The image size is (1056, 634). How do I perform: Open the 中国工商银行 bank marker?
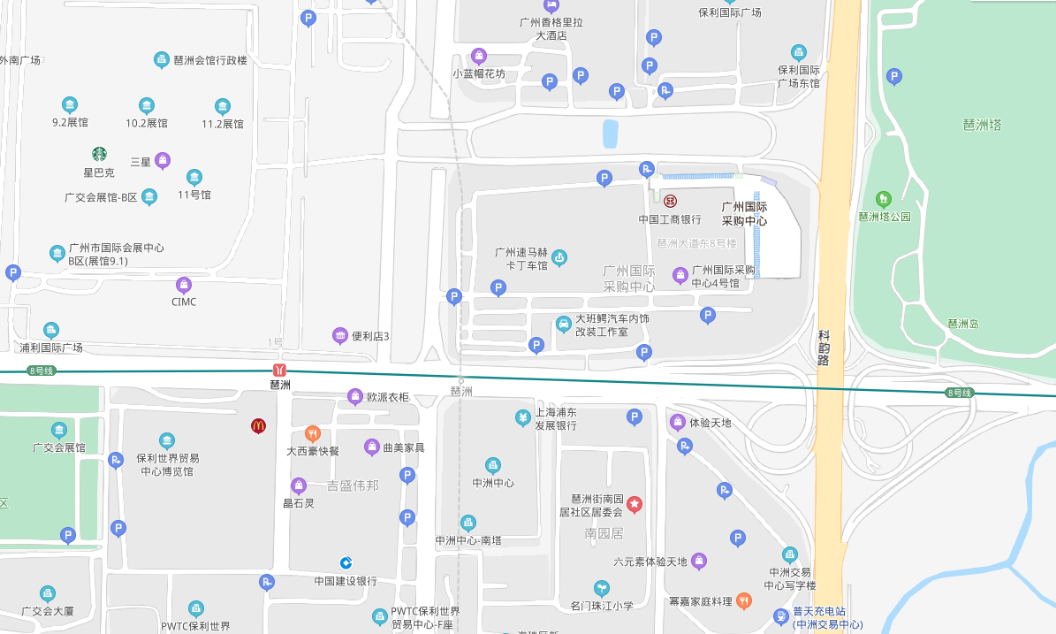670,202
